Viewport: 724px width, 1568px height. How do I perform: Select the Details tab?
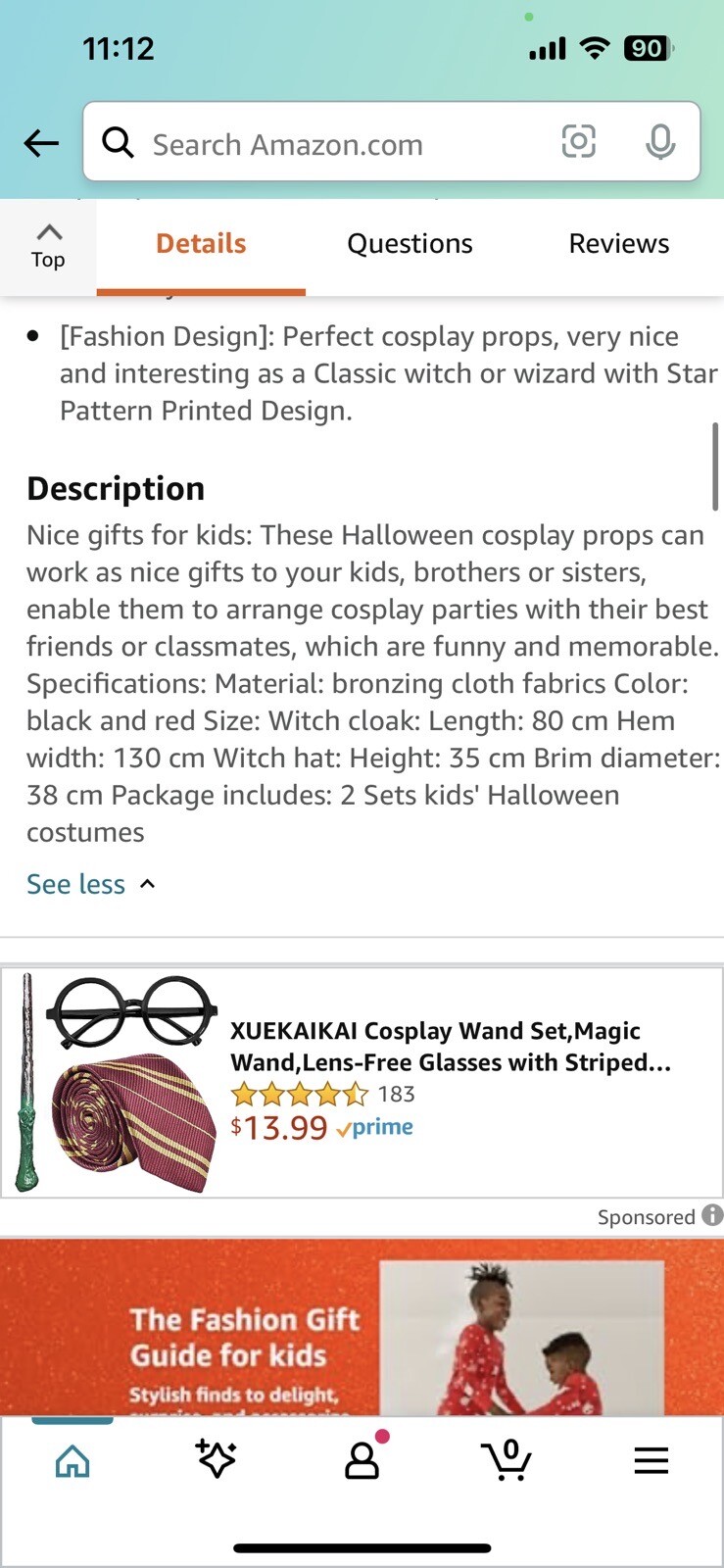tap(201, 244)
